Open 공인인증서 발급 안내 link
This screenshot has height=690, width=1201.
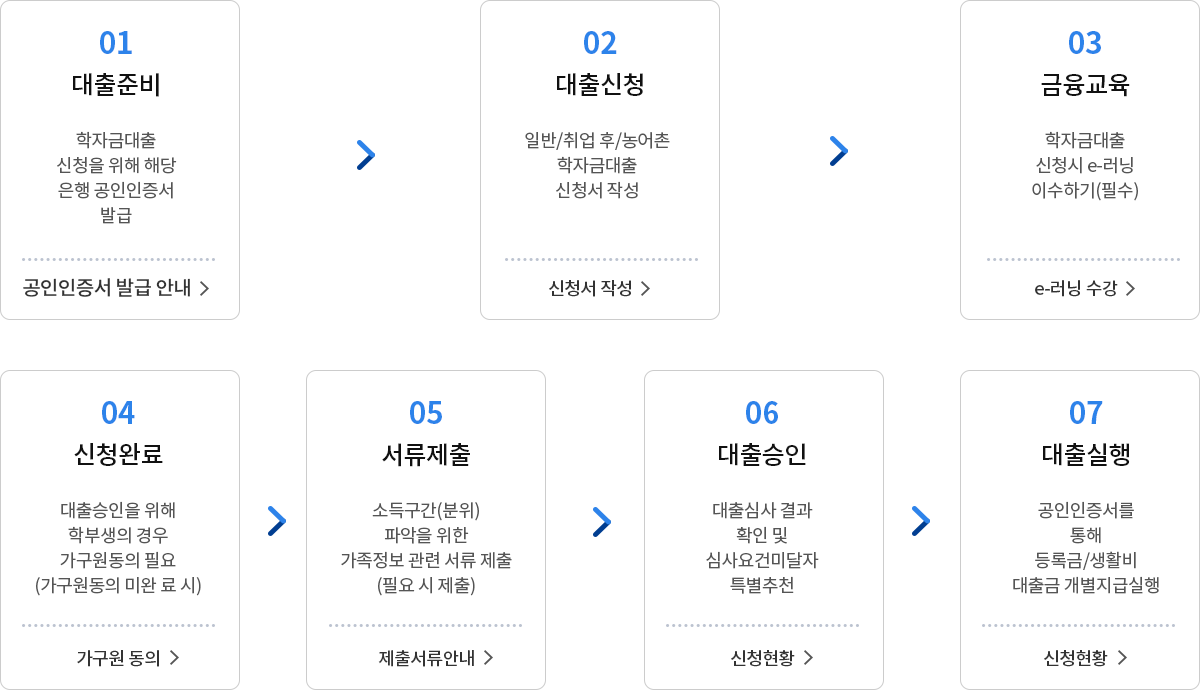(116, 288)
